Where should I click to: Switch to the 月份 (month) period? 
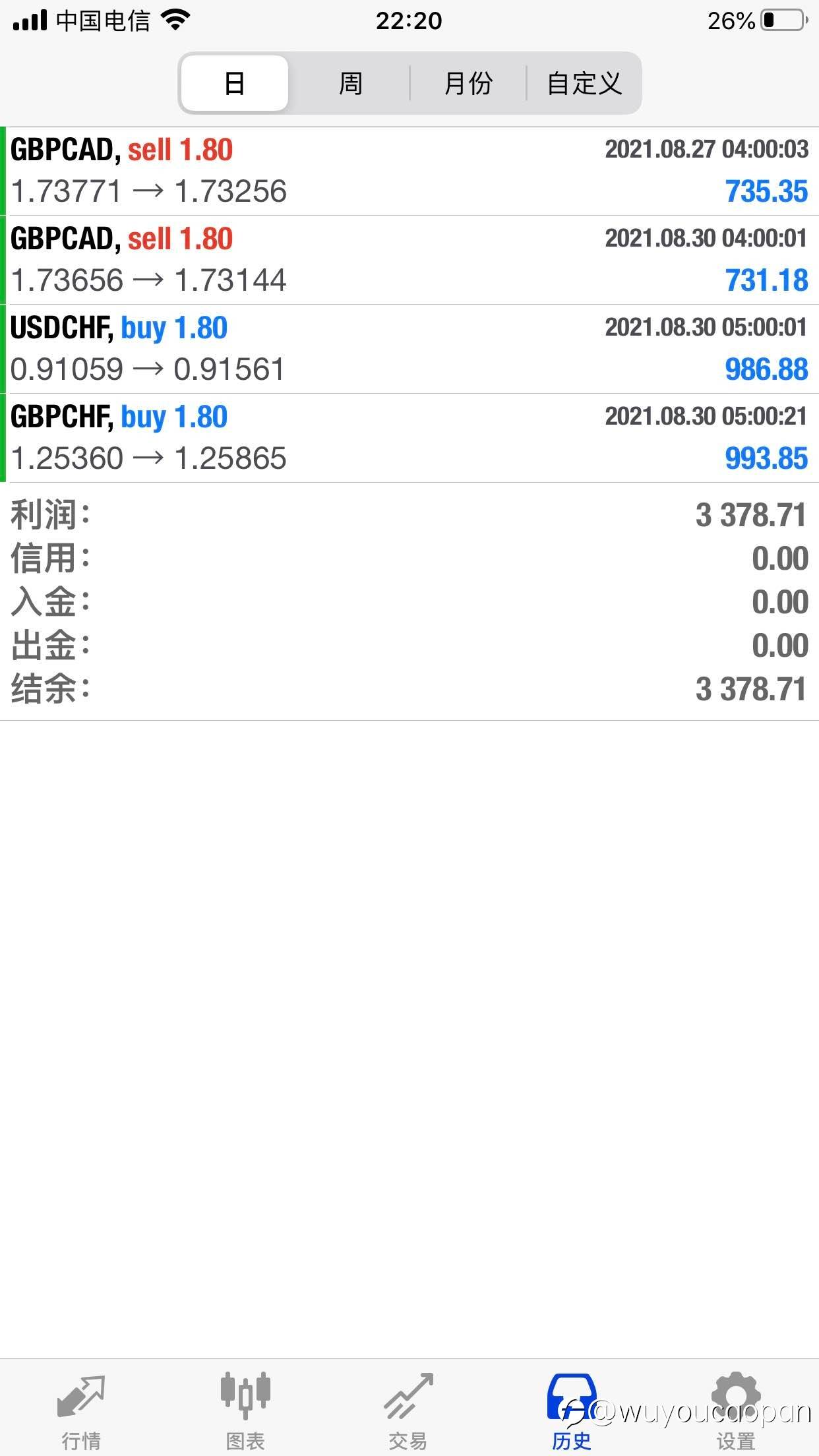(x=468, y=83)
